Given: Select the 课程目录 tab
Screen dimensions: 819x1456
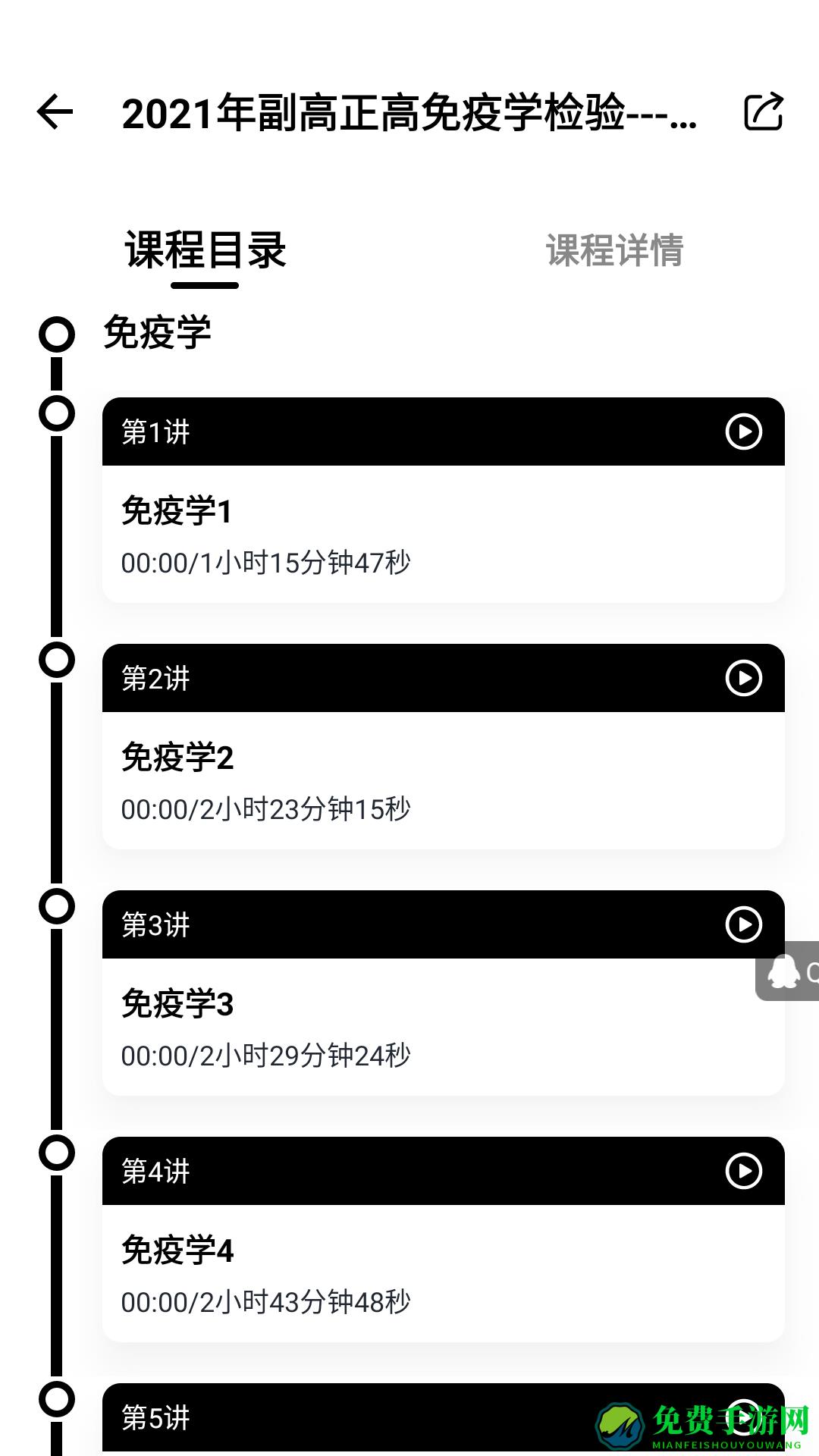Looking at the screenshot, I should pyautogui.click(x=205, y=250).
